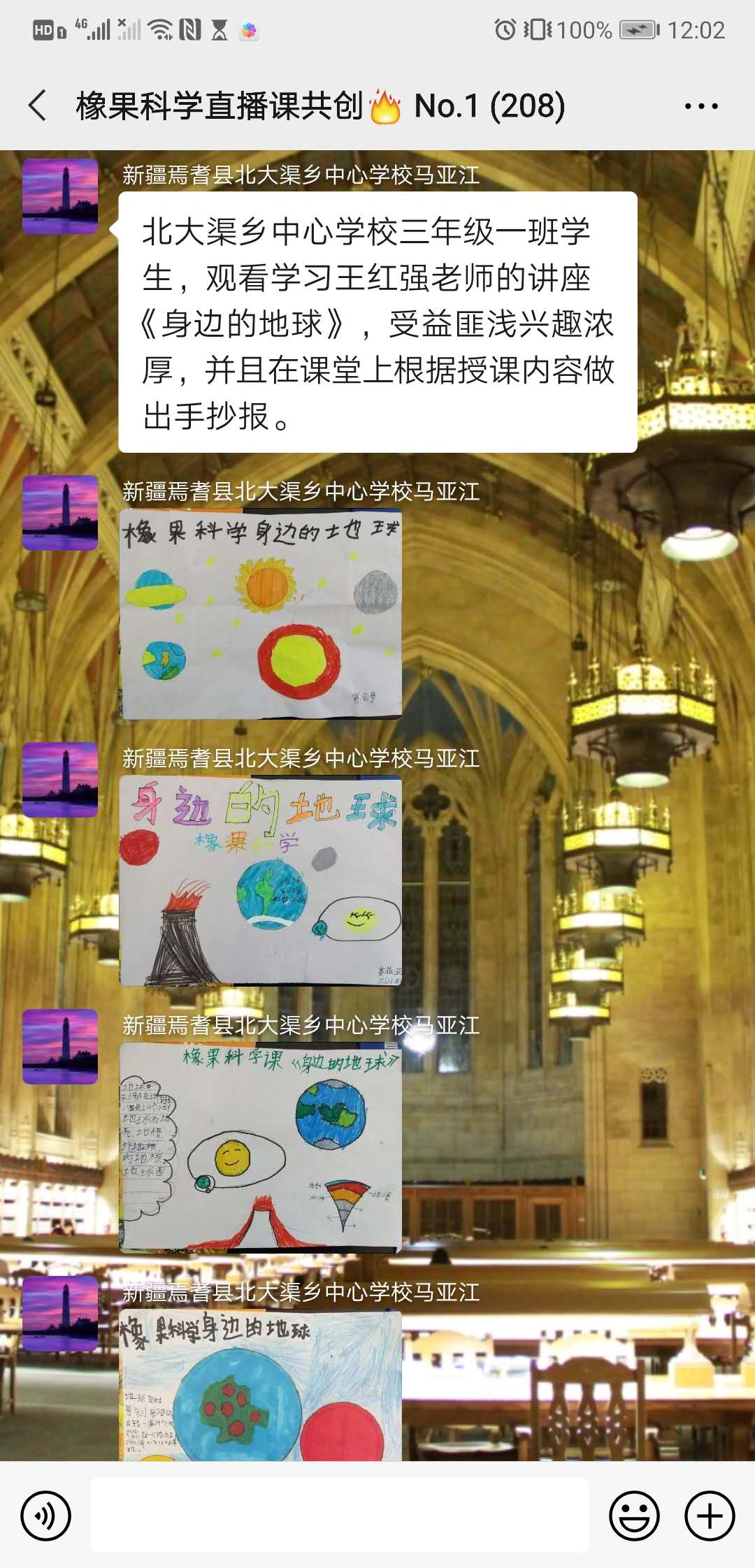Go back from the group chat

click(x=38, y=106)
